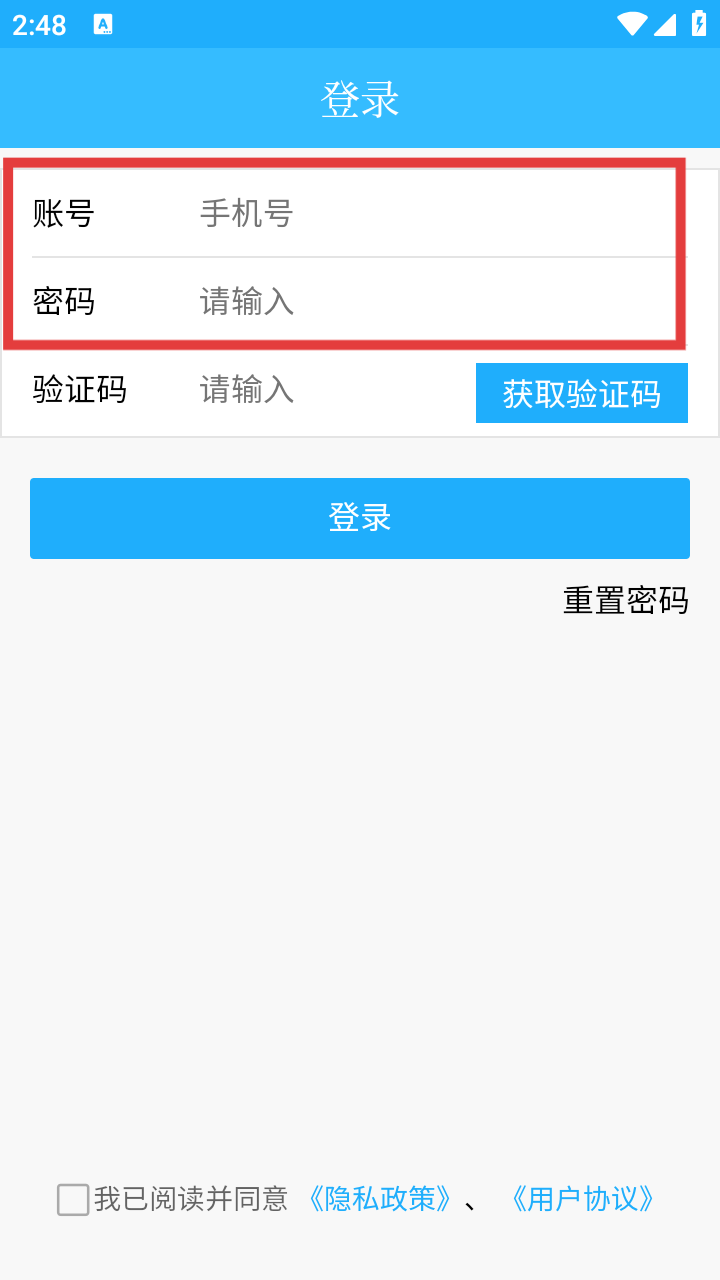Image resolution: width=720 pixels, height=1280 pixels.
Task: Open the 《用户协议》 link
Action: [x=583, y=1198]
